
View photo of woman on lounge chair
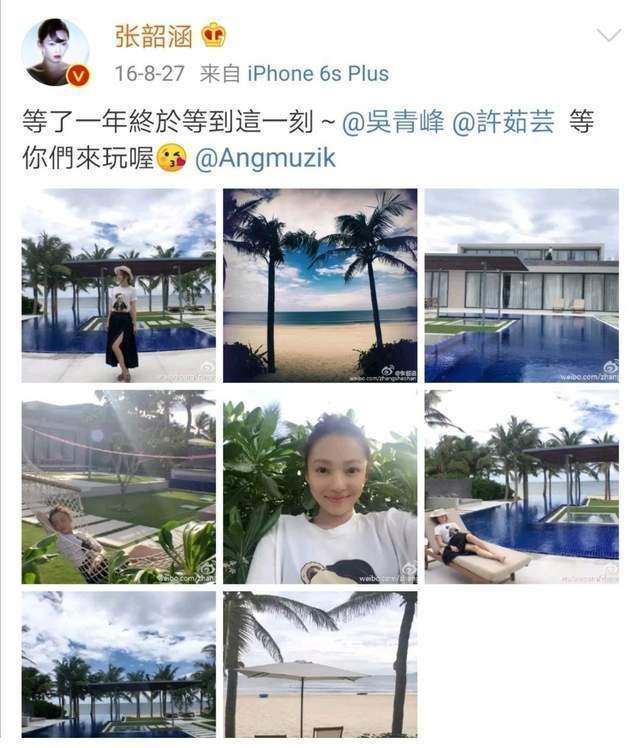[521, 487]
